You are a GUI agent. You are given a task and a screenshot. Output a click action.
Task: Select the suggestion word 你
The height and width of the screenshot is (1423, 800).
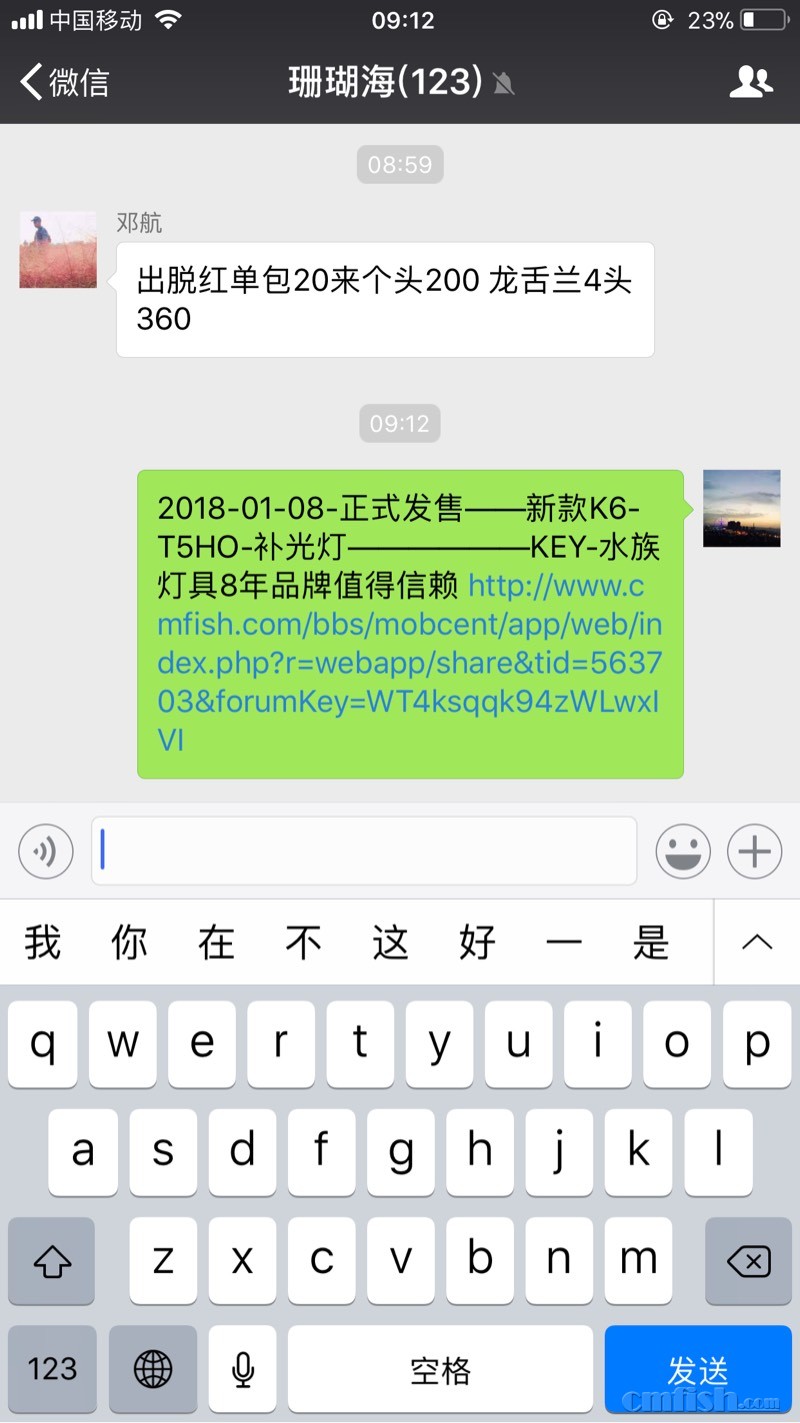[x=129, y=942]
